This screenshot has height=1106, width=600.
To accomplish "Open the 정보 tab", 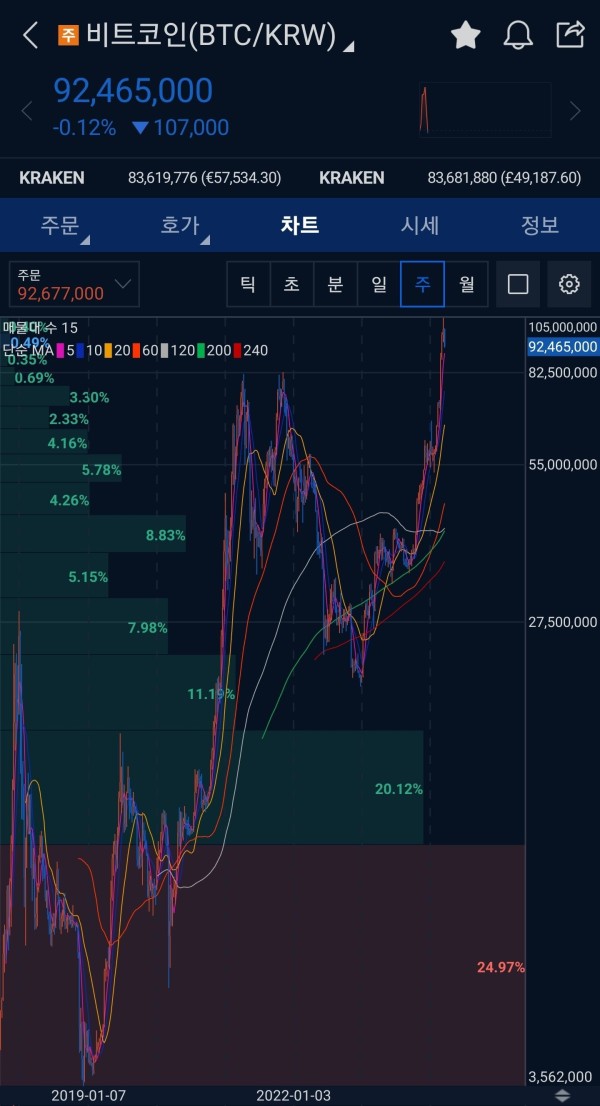I will tap(540, 225).
